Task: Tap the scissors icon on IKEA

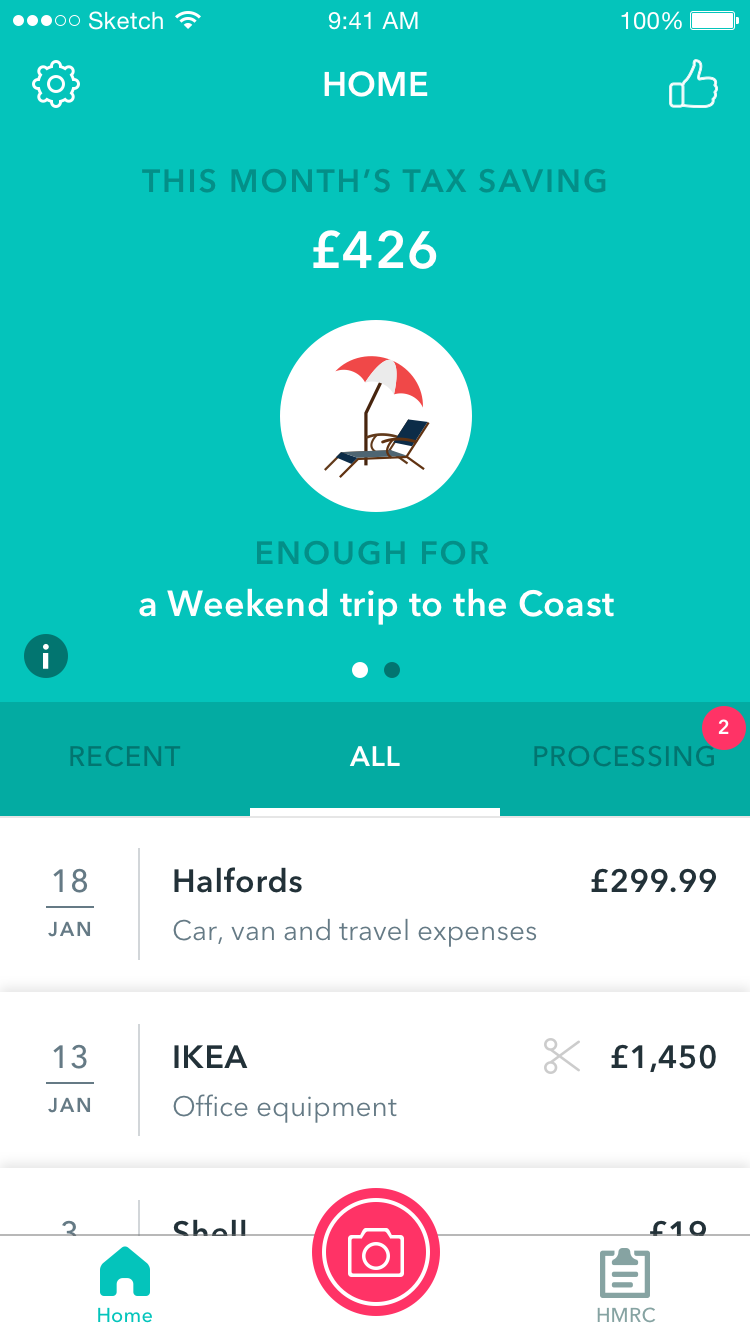Action: point(562,1056)
